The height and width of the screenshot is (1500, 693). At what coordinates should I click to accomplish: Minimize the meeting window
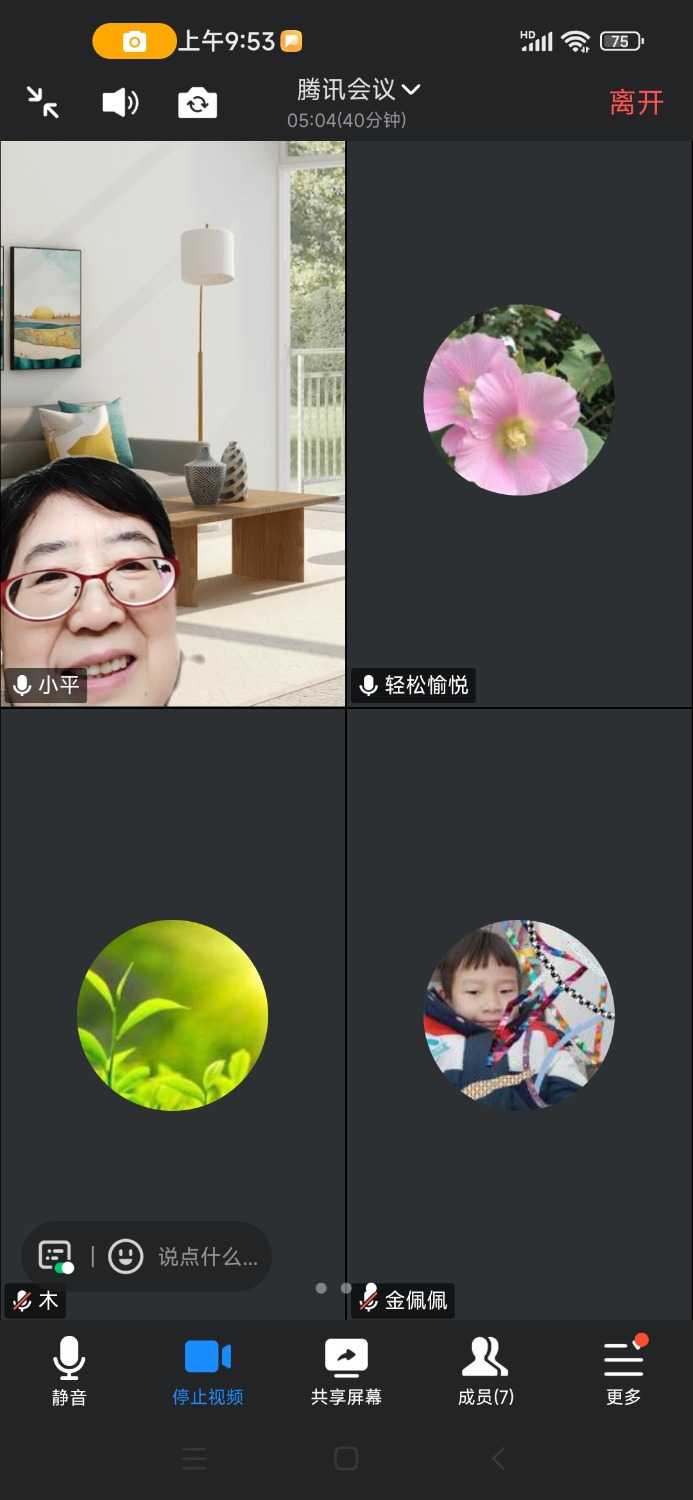42,102
